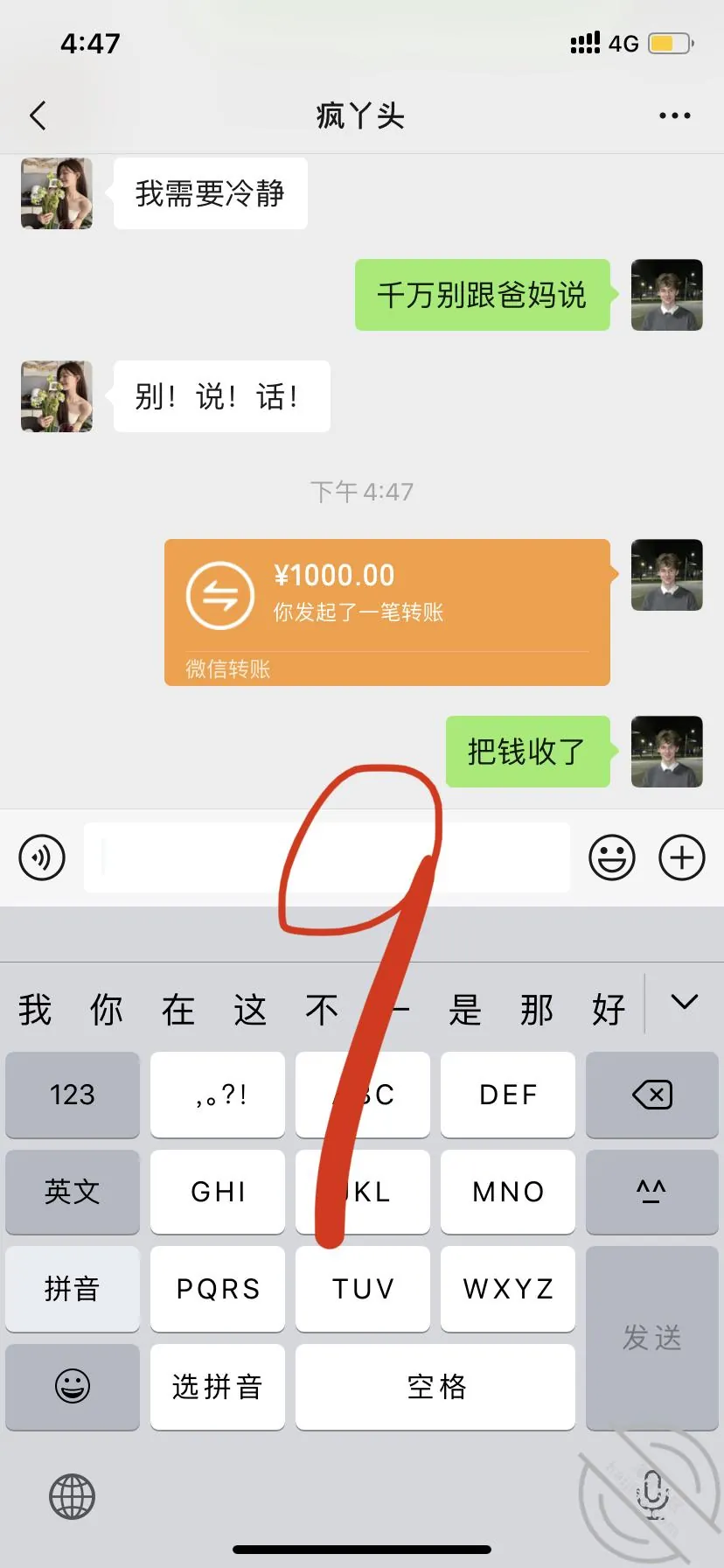
Task: Open the three-dot chat menu
Action: pos(674,115)
